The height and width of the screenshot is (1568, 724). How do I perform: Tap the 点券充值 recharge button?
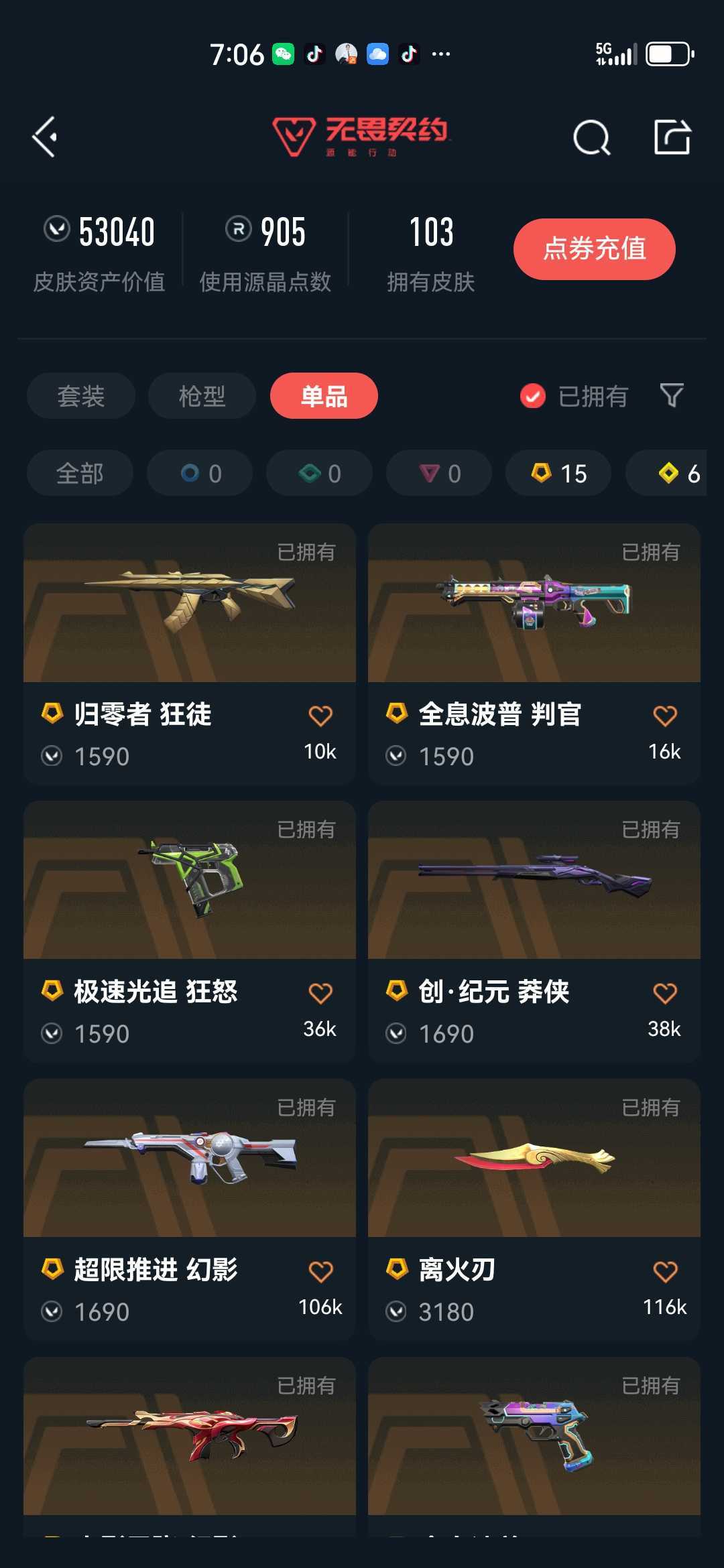(594, 249)
